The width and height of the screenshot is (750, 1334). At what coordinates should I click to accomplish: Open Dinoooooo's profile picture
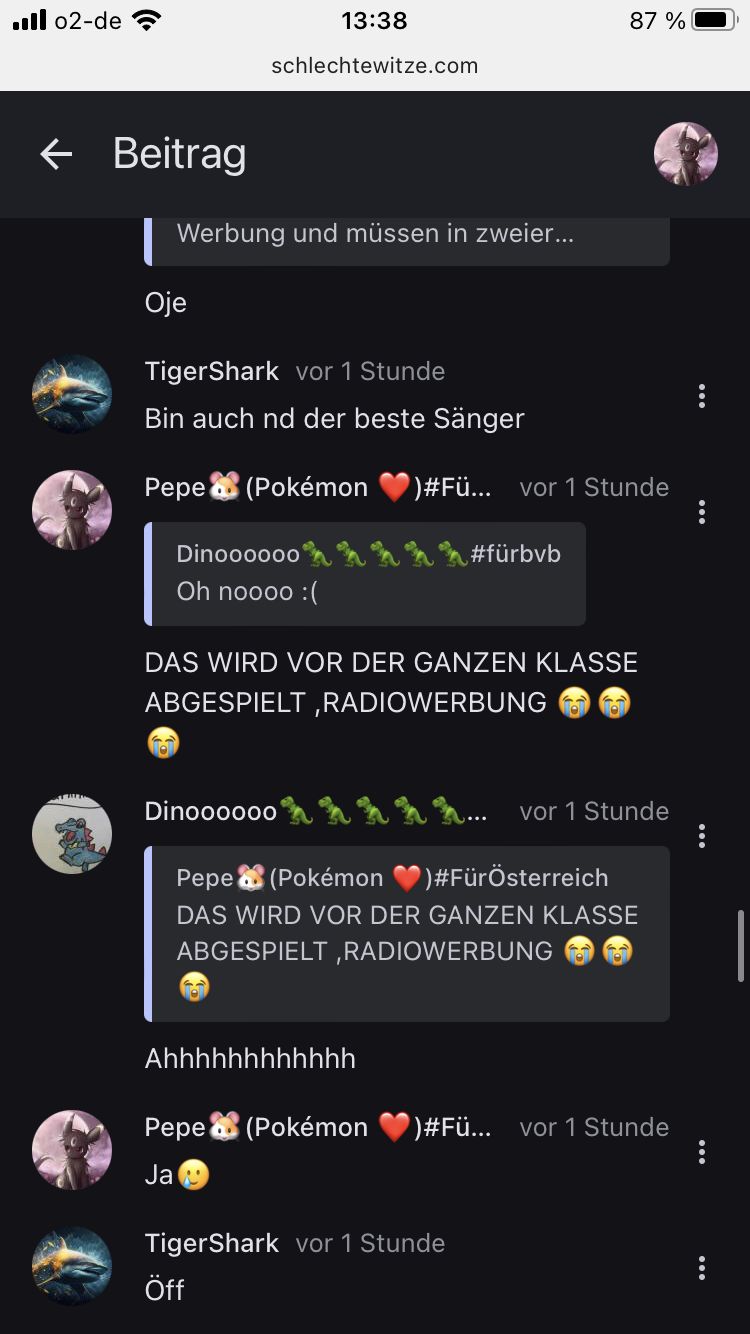point(72,834)
